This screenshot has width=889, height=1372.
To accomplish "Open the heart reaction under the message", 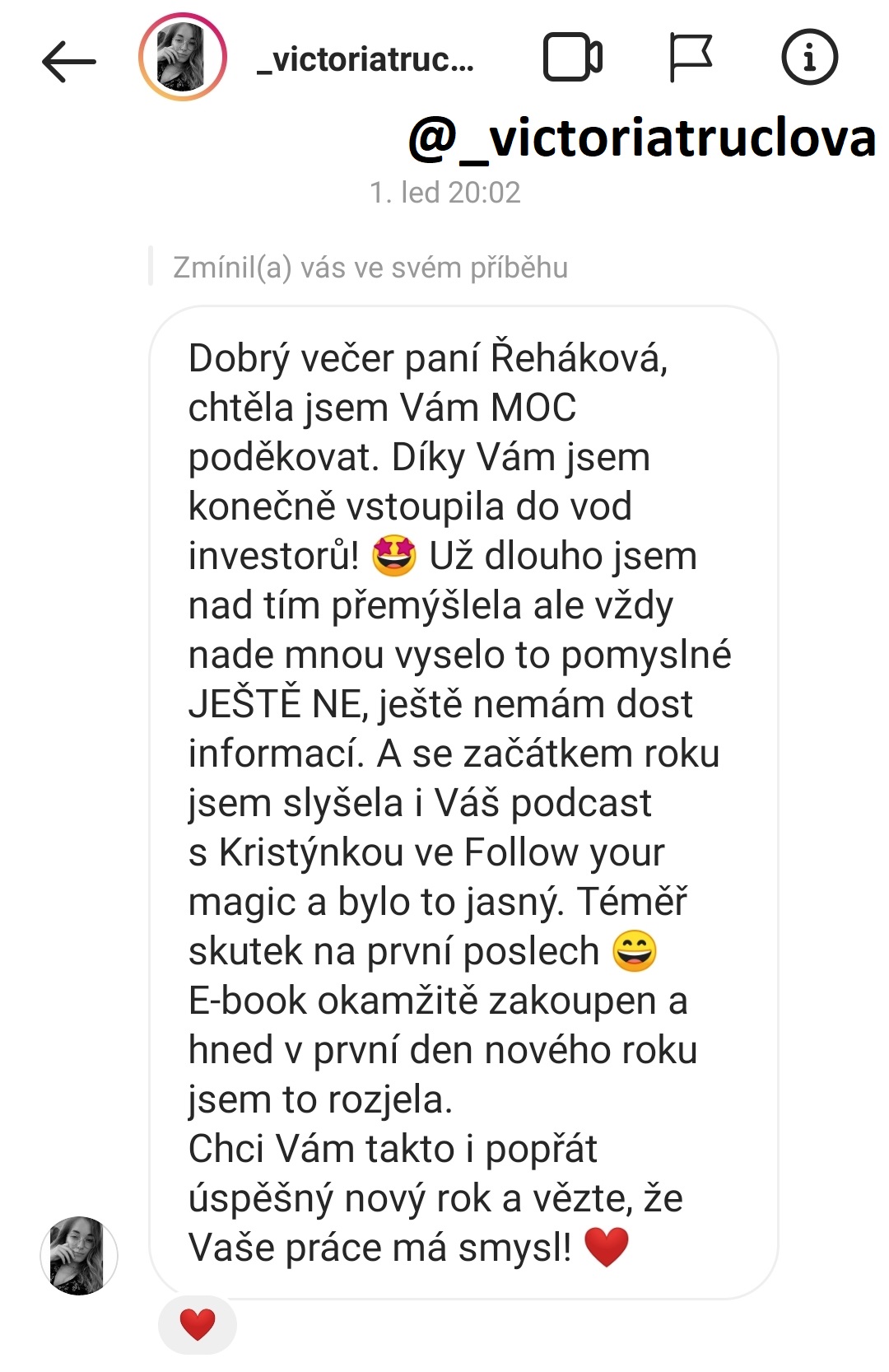I will (198, 1324).
